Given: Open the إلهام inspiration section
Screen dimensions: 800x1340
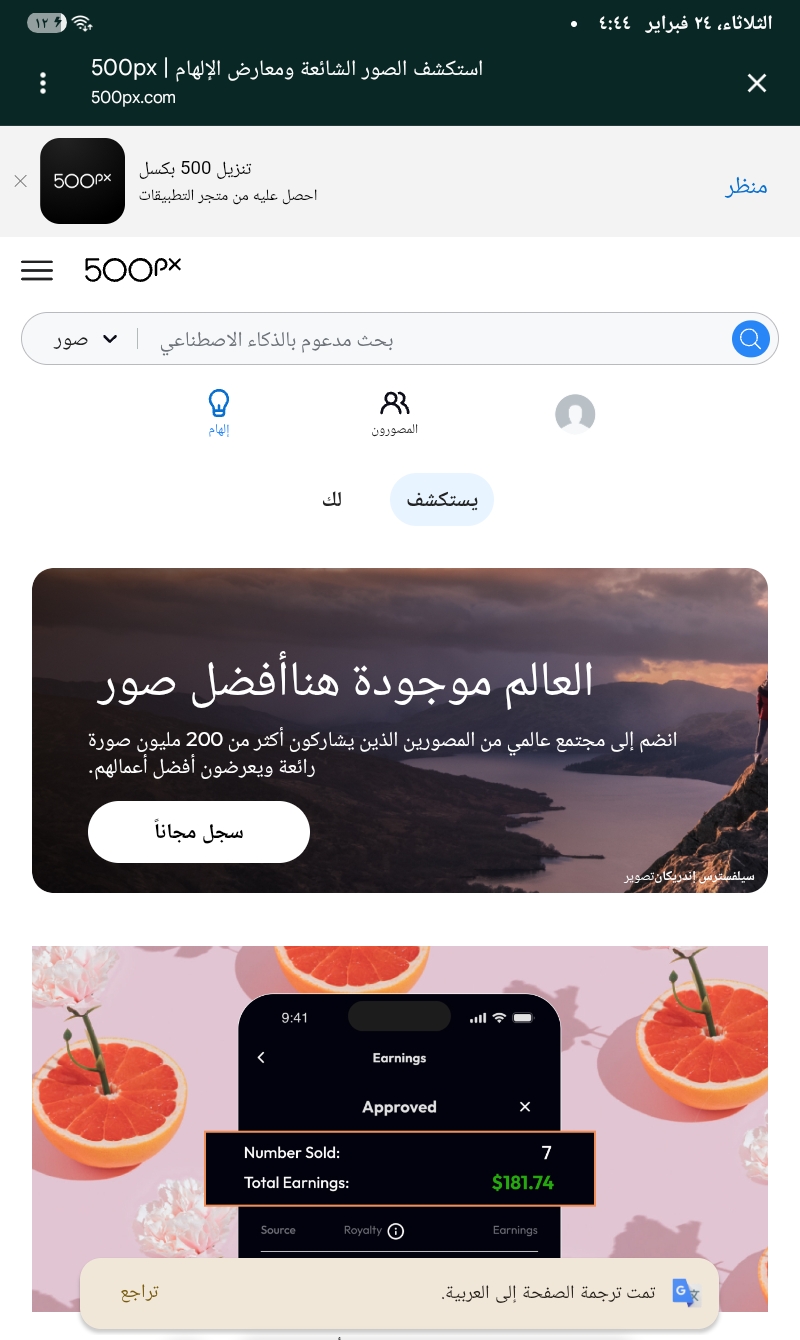Looking at the screenshot, I should pyautogui.click(x=218, y=412).
